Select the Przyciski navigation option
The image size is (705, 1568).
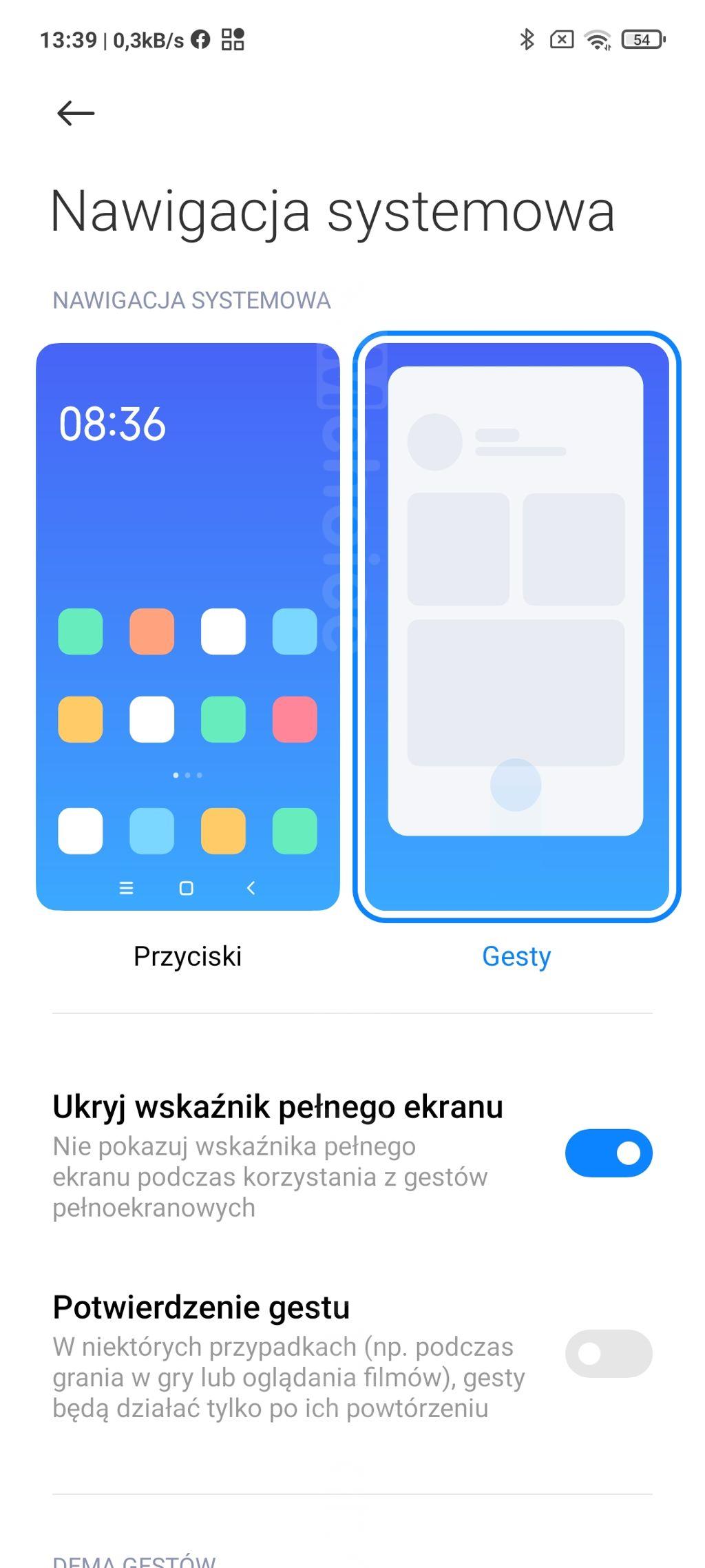[187, 627]
